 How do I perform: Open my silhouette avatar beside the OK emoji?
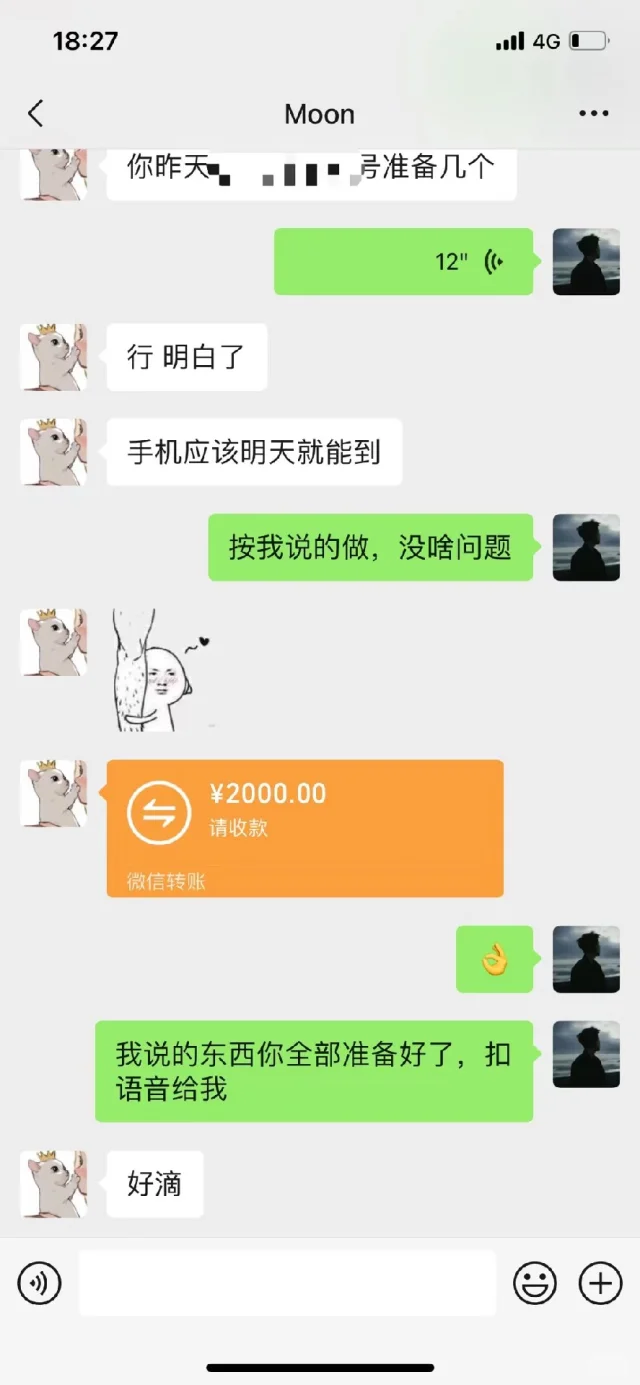coord(586,959)
